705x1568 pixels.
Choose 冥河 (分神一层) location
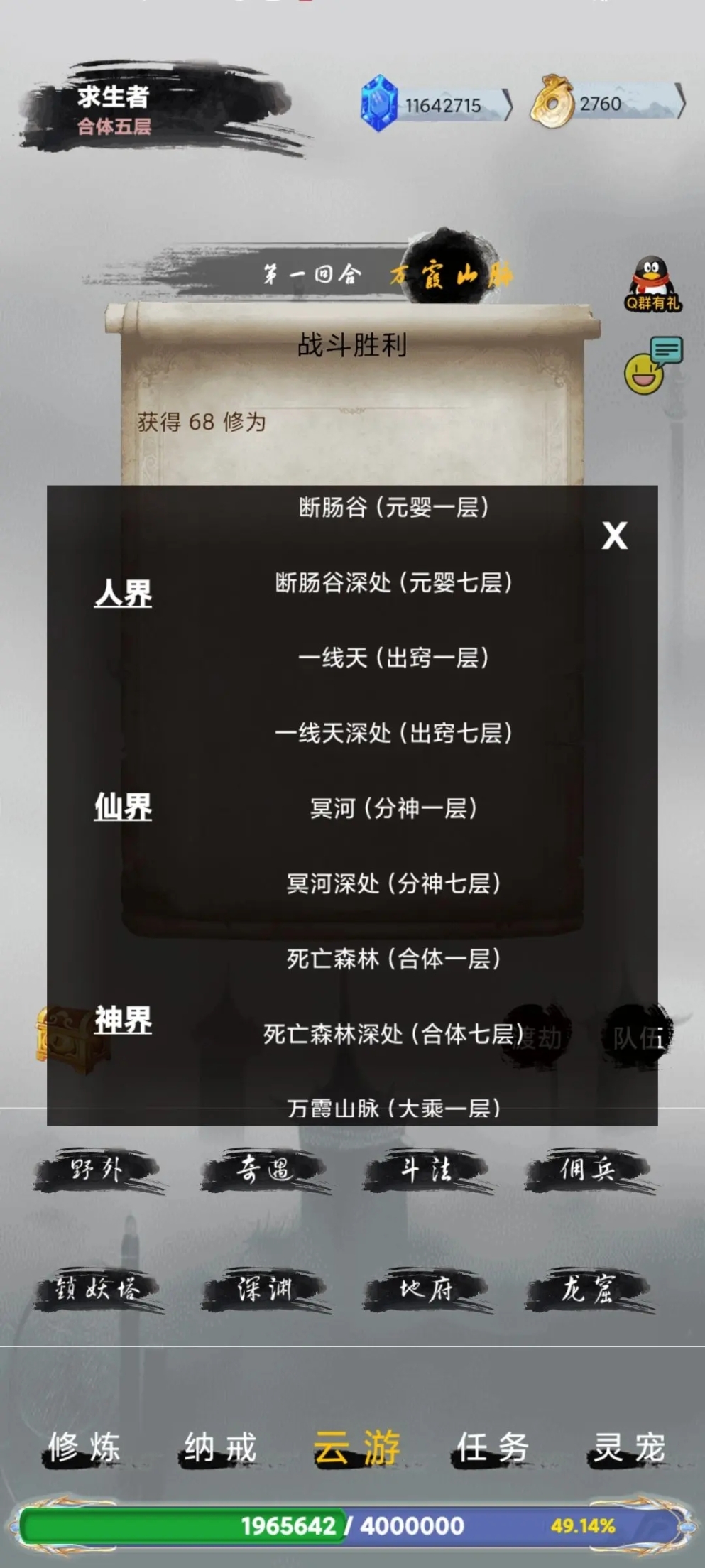click(x=393, y=808)
